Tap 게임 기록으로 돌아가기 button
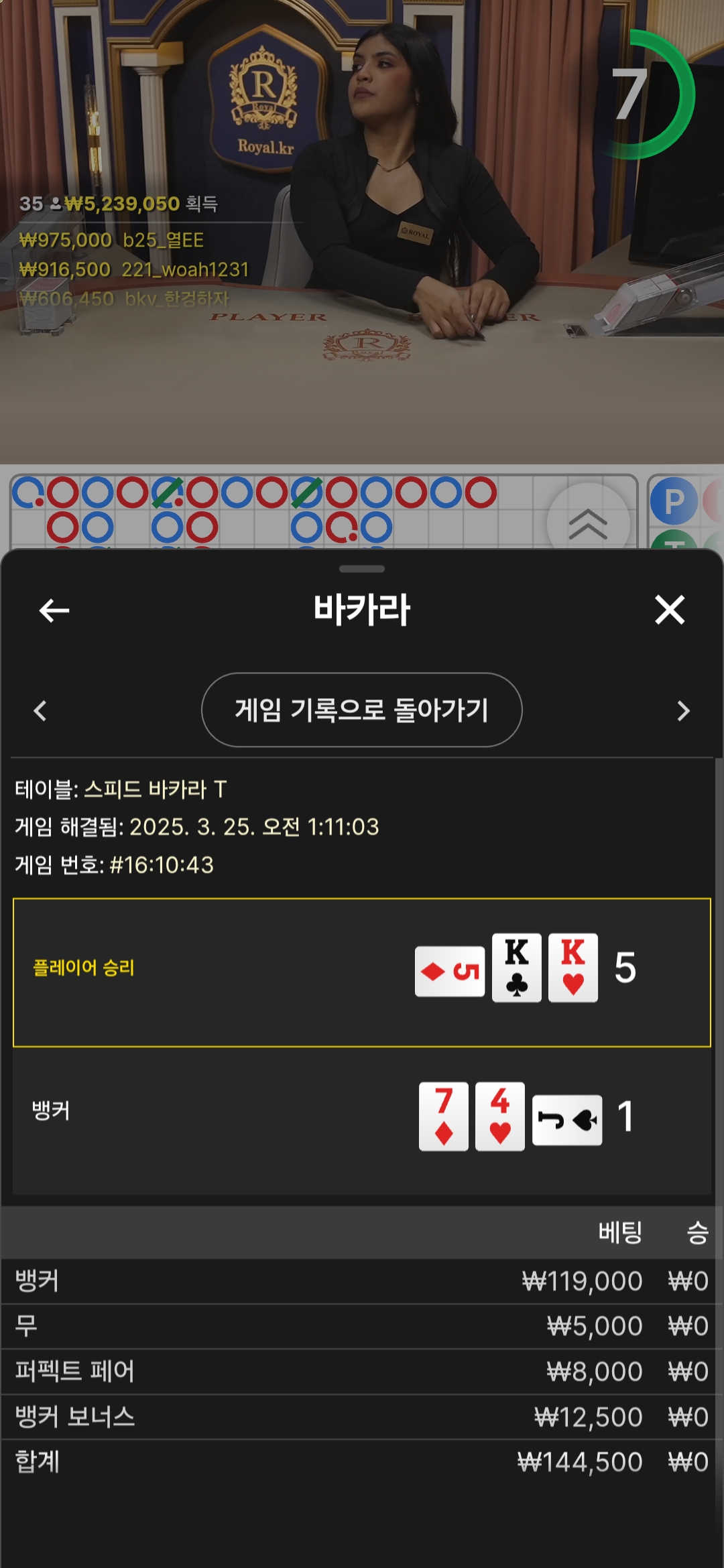The height and width of the screenshot is (1568, 724). click(x=362, y=710)
